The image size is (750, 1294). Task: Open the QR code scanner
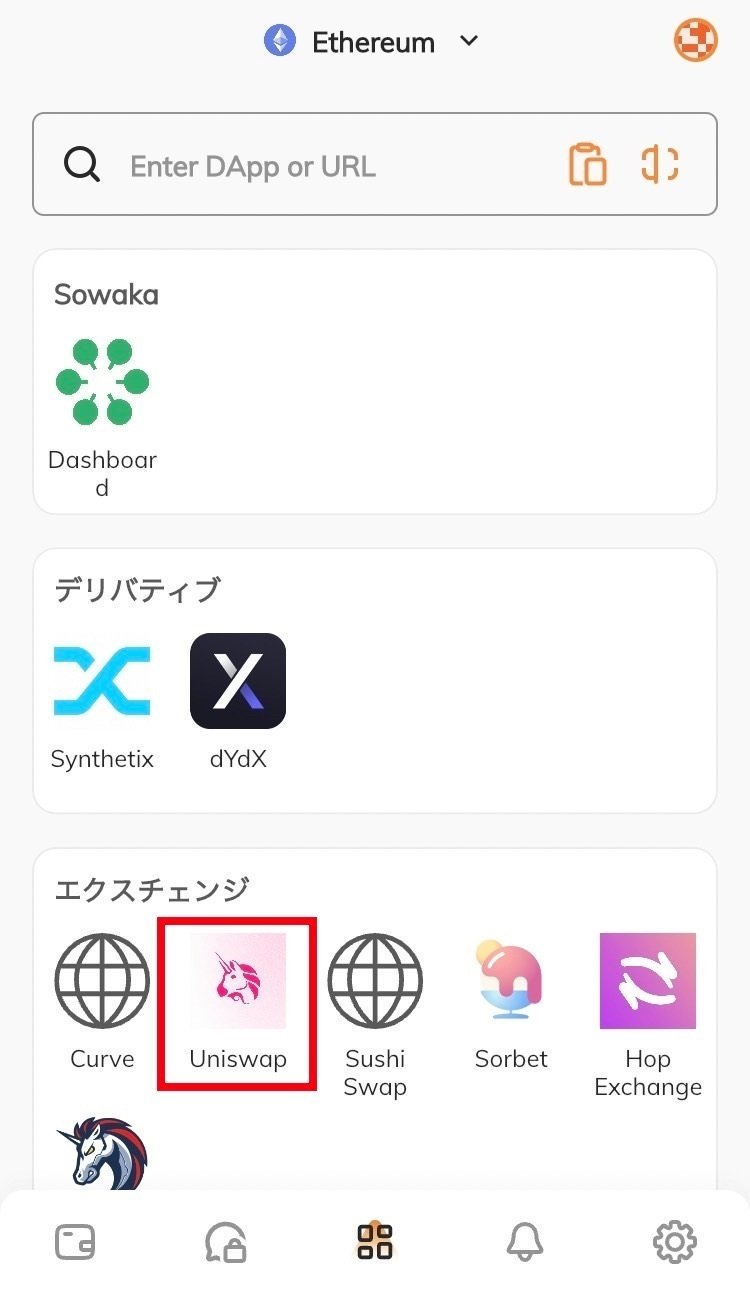(x=660, y=164)
